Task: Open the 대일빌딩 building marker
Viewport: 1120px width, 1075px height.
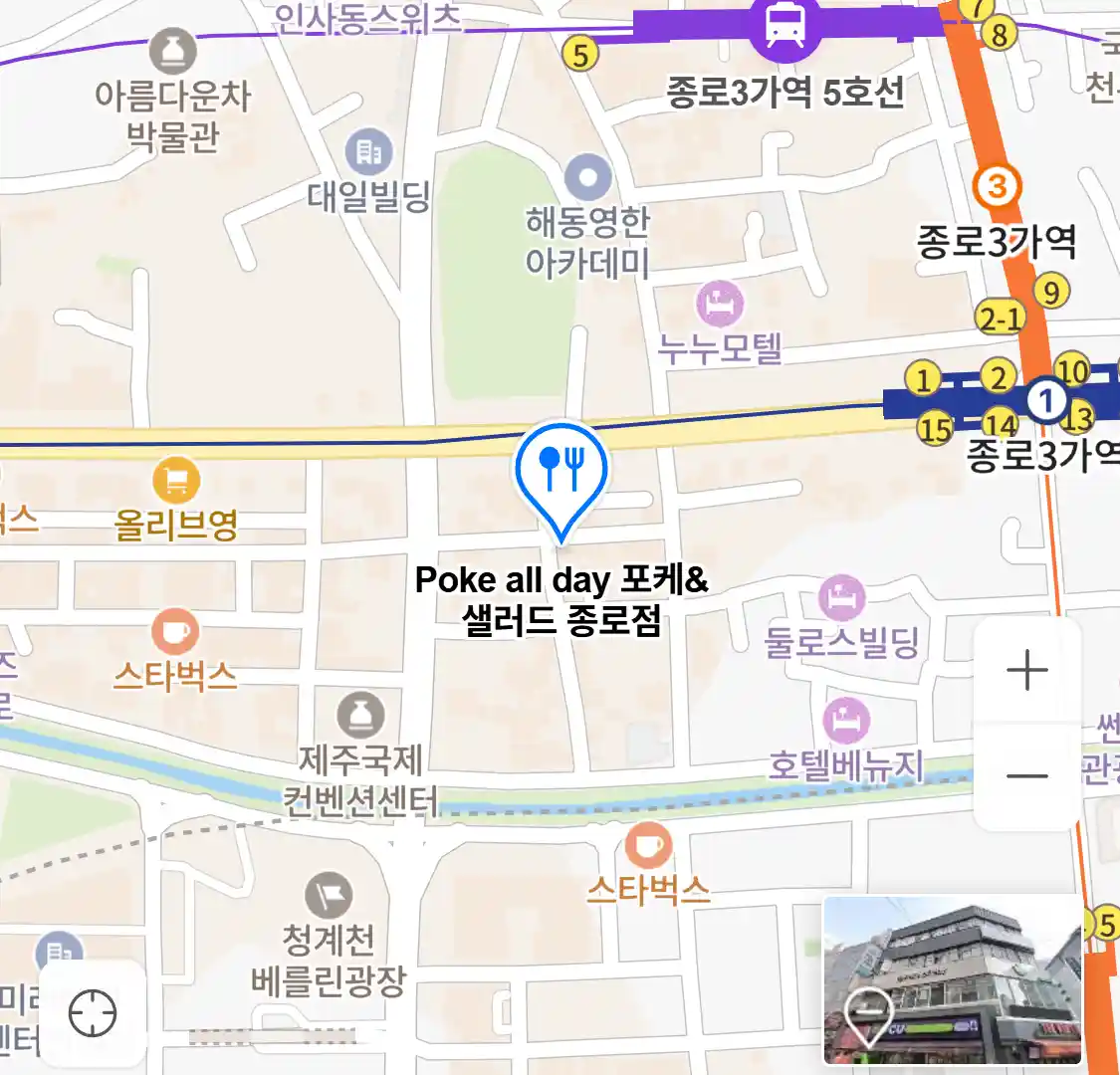Action: pyautogui.click(x=369, y=152)
